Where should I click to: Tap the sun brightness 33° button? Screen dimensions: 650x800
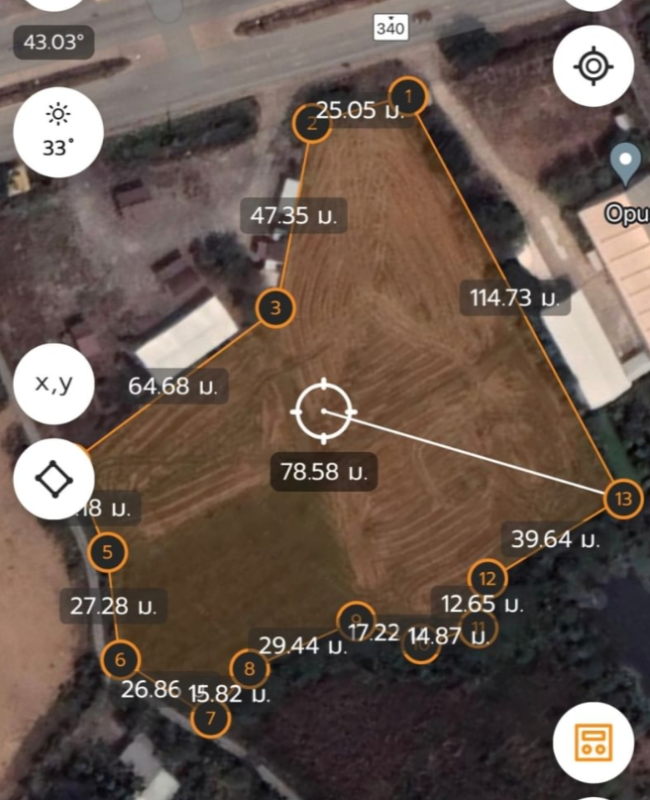tap(59, 132)
